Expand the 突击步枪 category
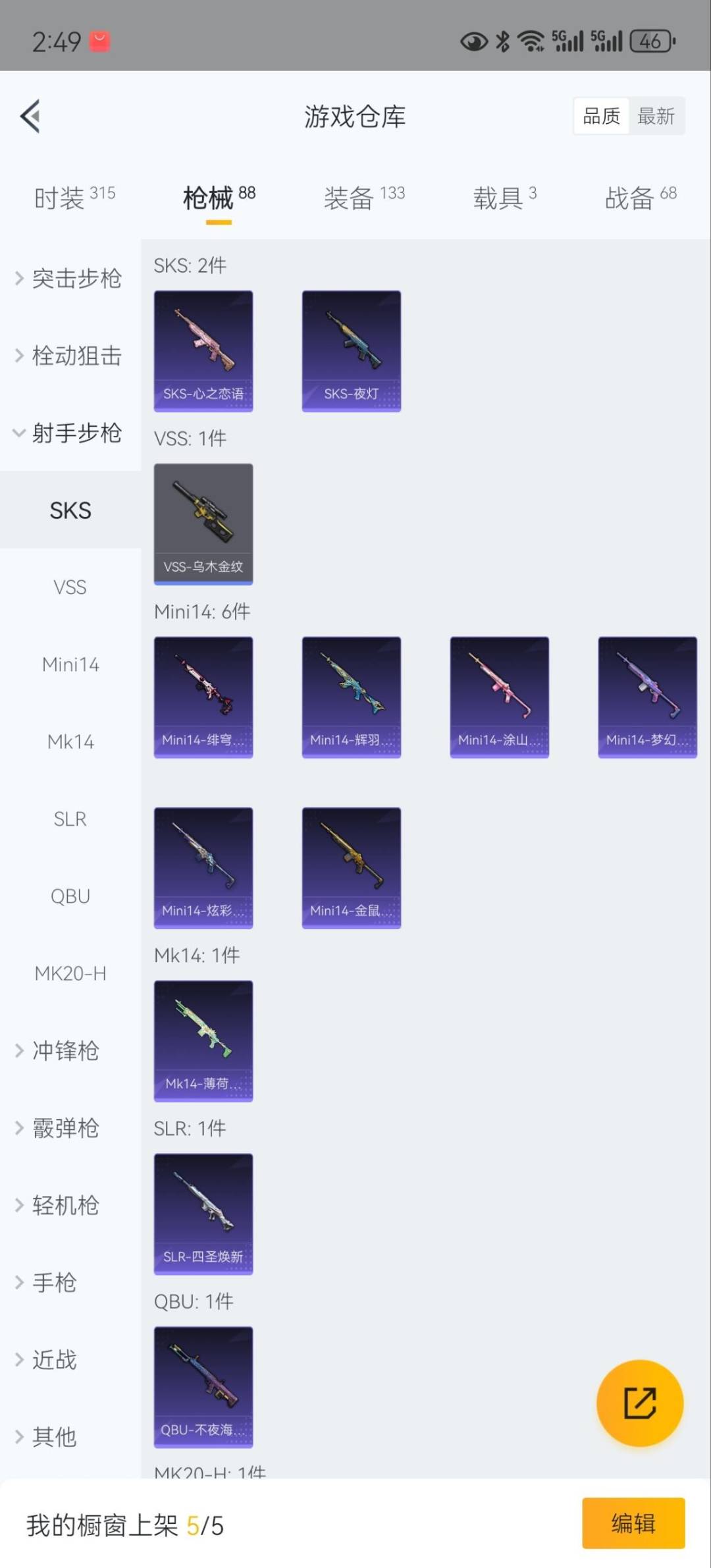 tap(69, 279)
